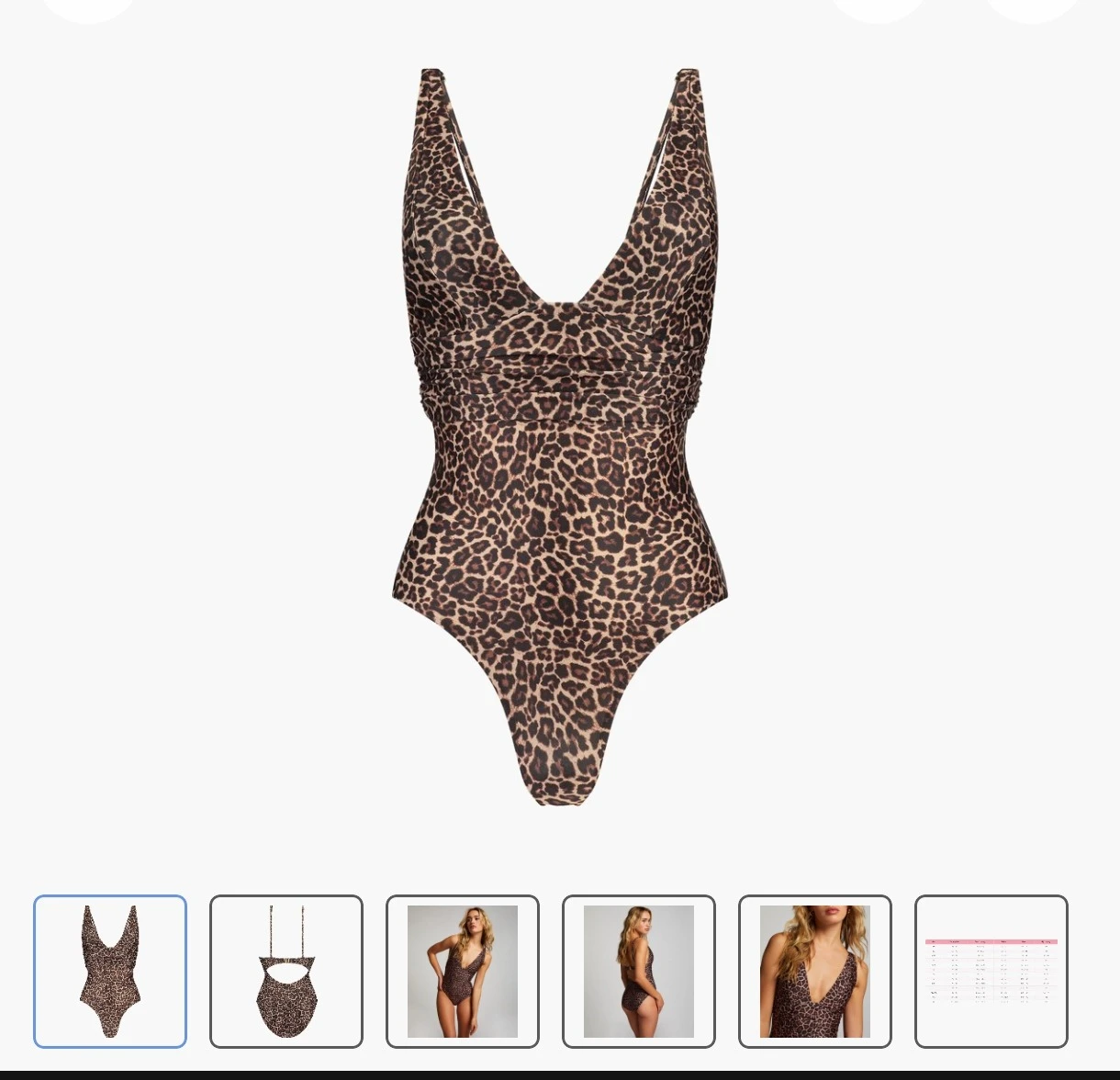Select the front view swimsuit thumbnail
Image resolution: width=1120 pixels, height=1080 pixels.
pyautogui.click(x=110, y=971)
